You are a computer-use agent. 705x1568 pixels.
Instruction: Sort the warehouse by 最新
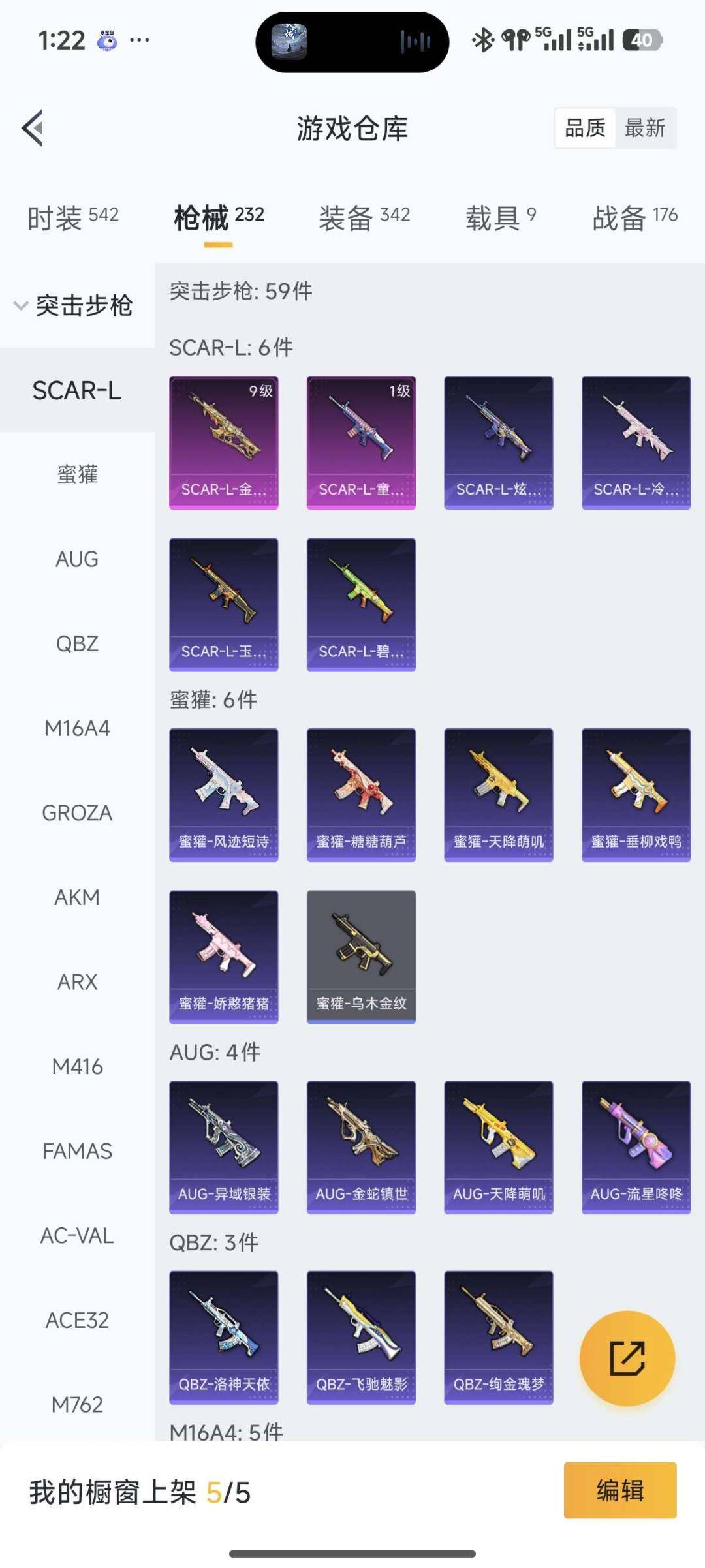[x=644, y=128]
